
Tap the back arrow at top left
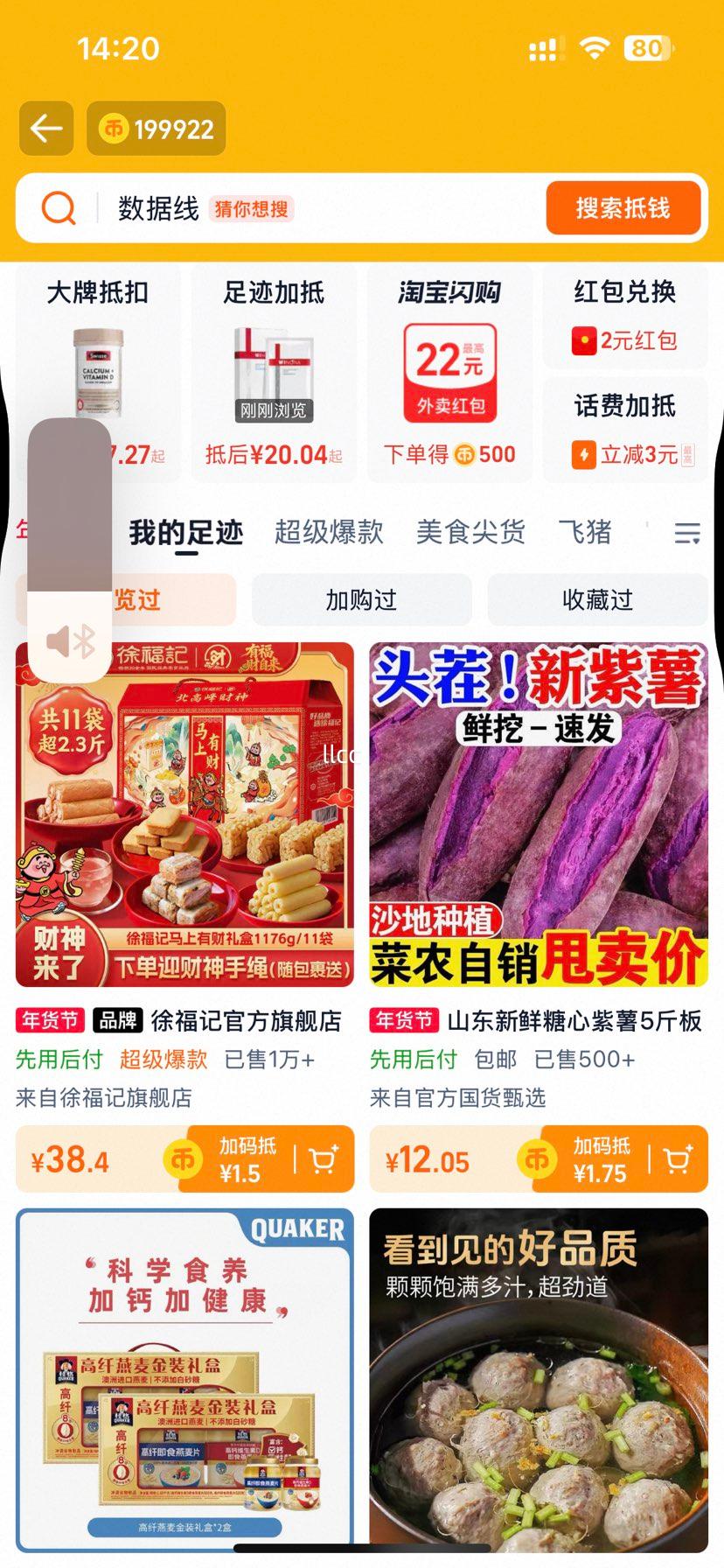pyautogui.click(x=45, y=129)
